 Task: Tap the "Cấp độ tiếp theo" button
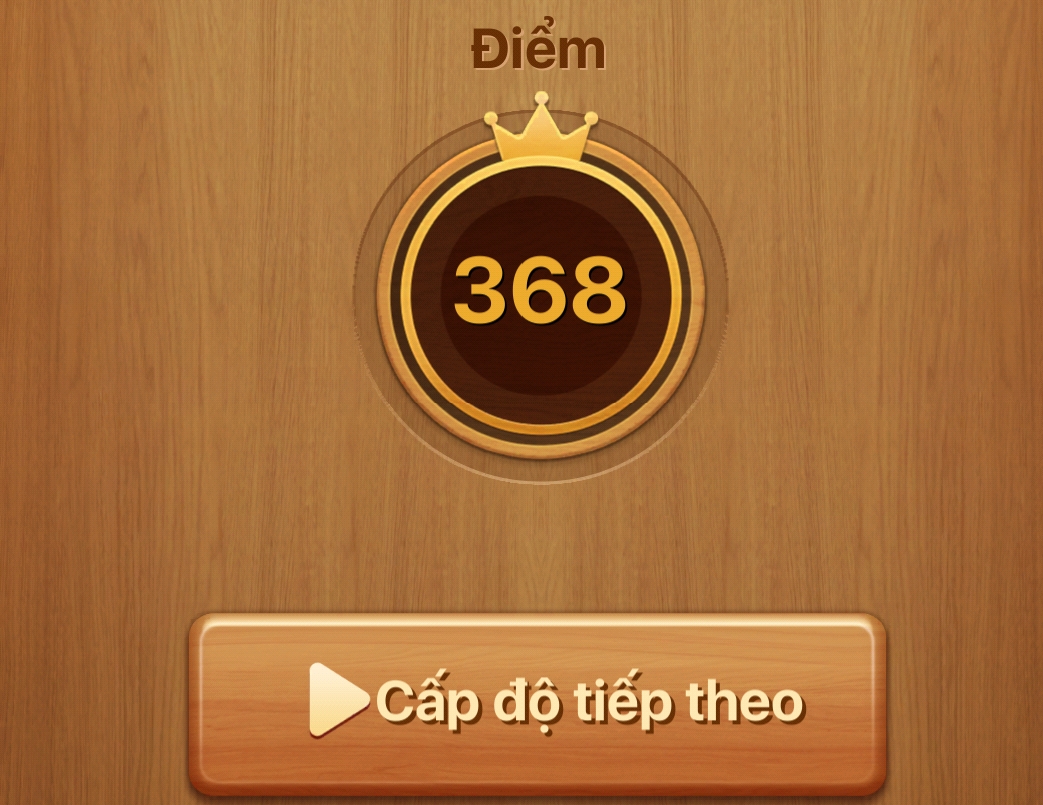(538, 702)
